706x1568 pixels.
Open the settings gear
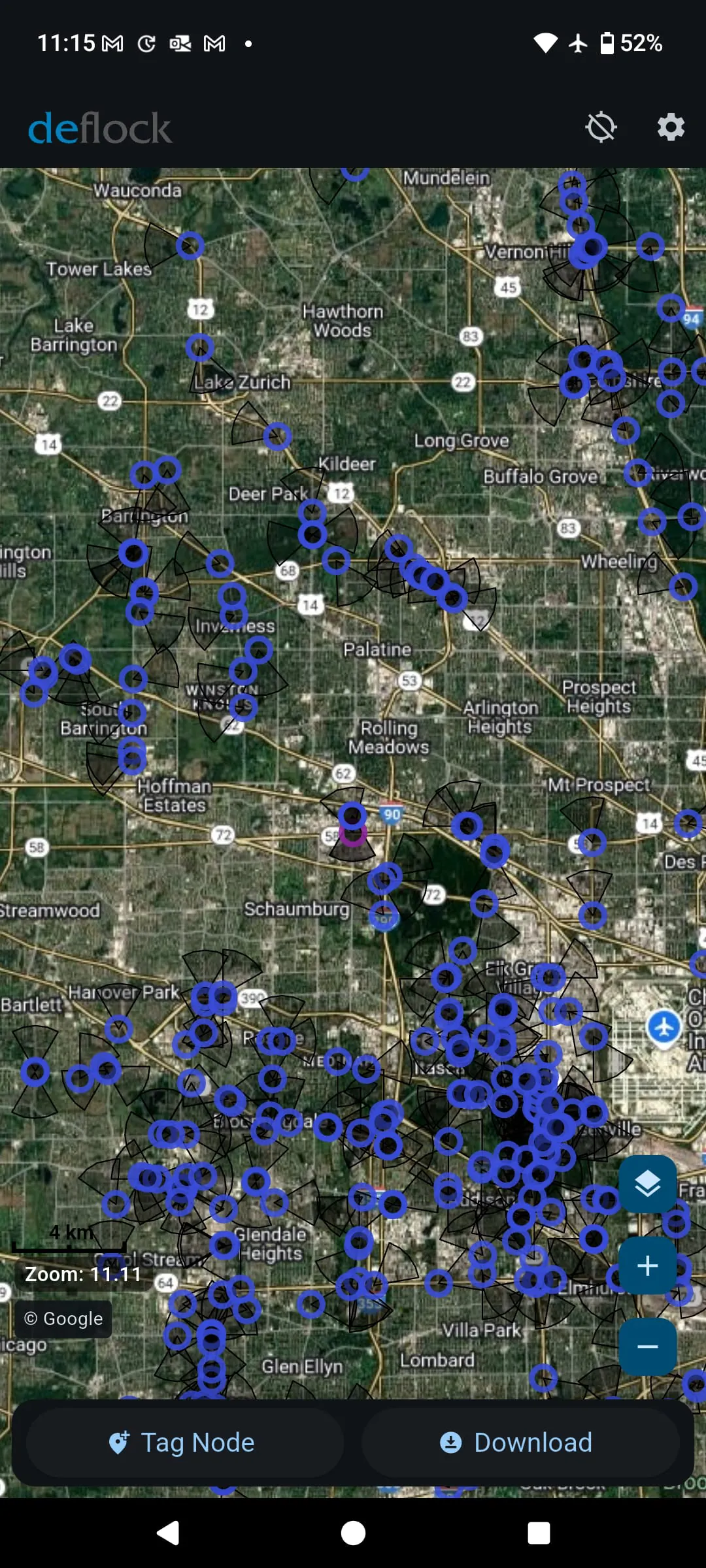click(671, 127)
